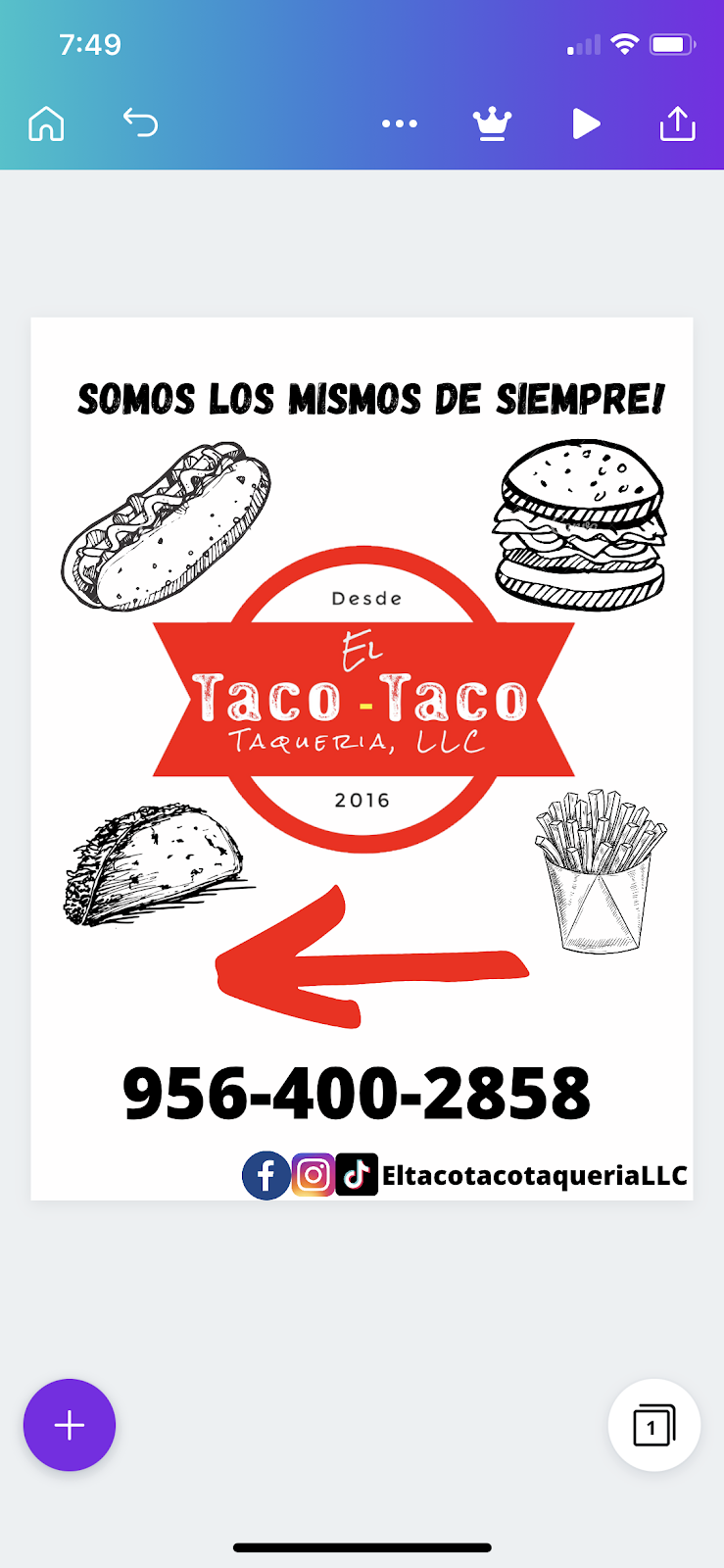Image resolution: width=724 pixels, height=1568 pixels.
Task: Undo the last edit
Action: point(140,123)
